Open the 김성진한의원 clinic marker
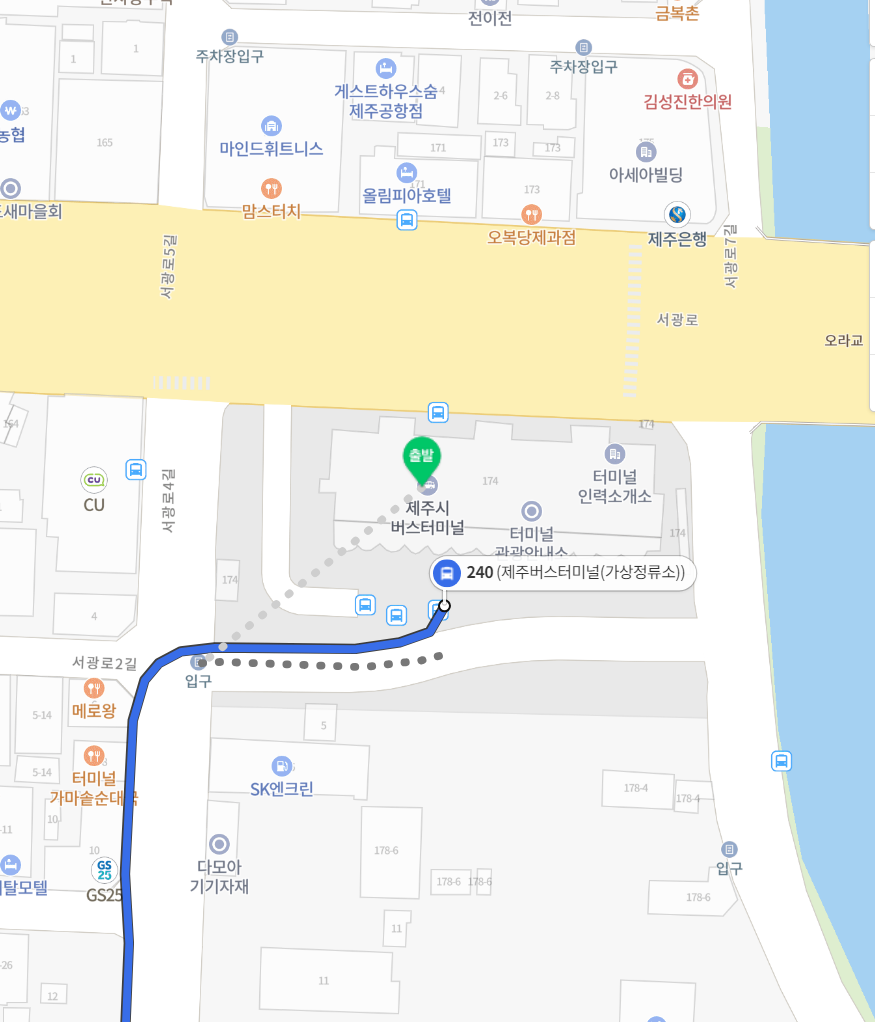The width and height of the screenshot is (875, 1022). pos(687,78)
